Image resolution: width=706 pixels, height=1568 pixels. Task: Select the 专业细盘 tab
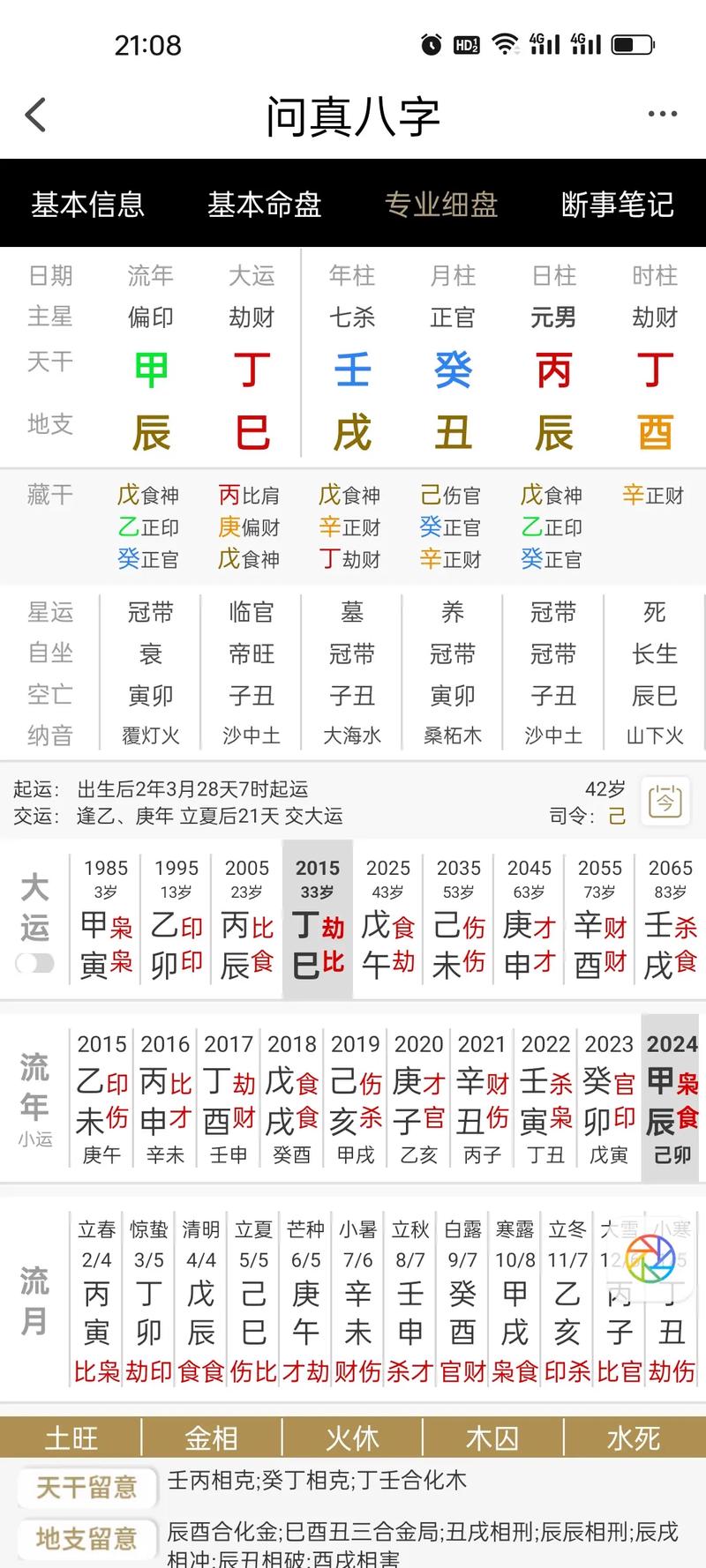(x=441, y=204)
